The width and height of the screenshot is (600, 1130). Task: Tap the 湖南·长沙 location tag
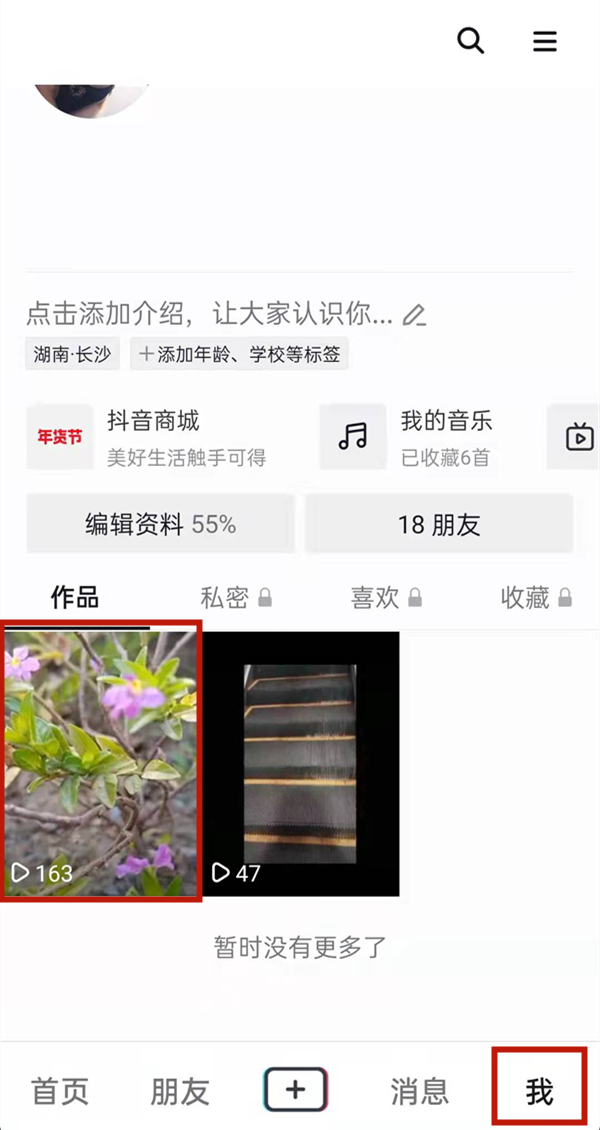[72, 354]
